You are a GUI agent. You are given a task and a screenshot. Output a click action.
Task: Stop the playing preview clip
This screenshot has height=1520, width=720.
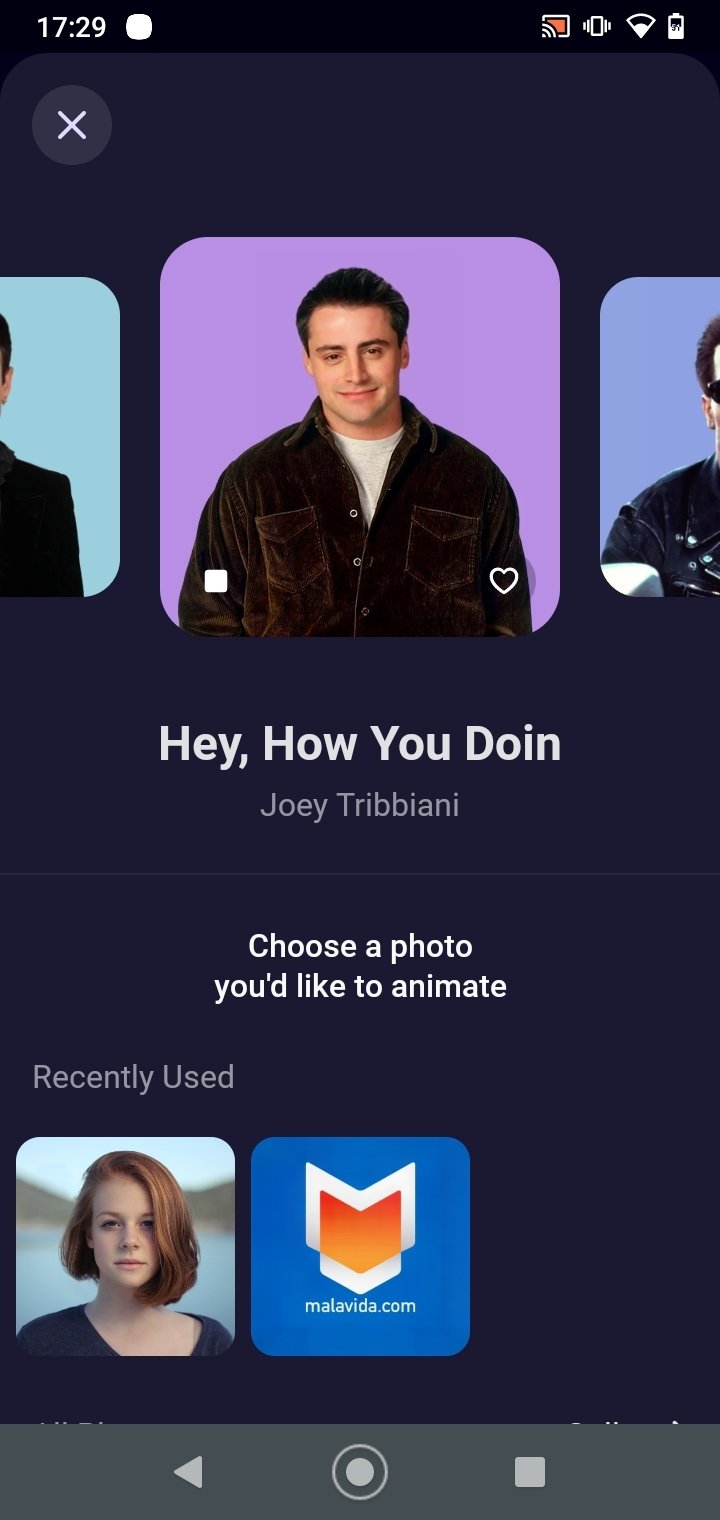216,581
